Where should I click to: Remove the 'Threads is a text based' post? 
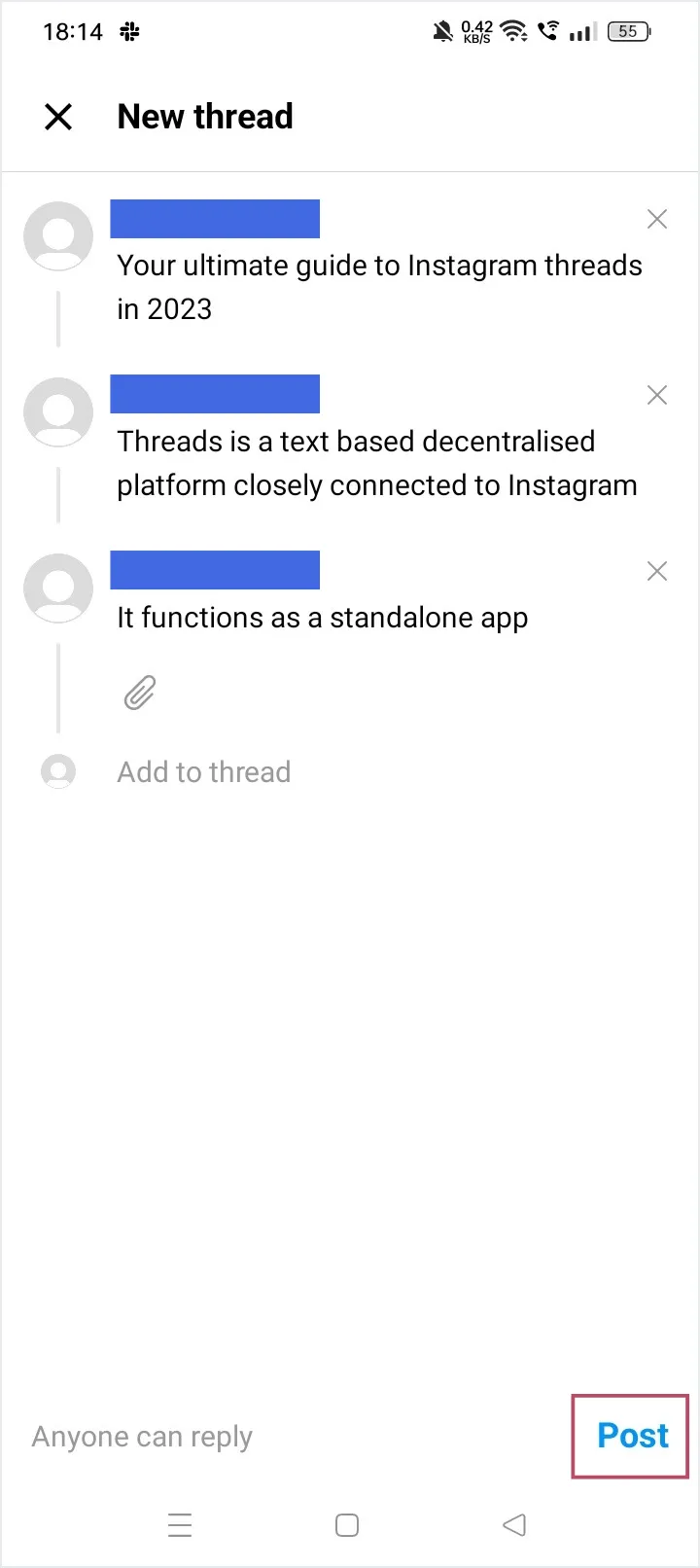(657, 395)
